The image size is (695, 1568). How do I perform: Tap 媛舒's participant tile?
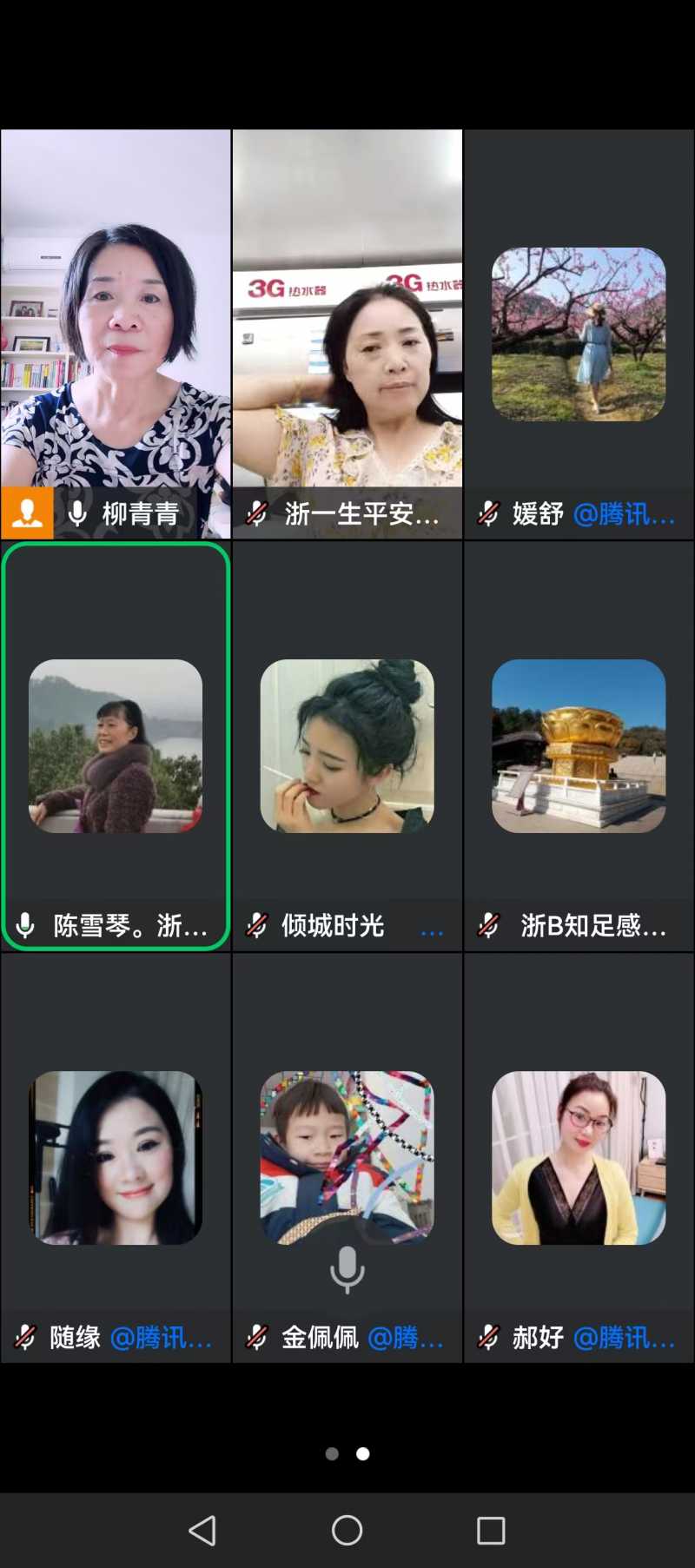(x=579, y=334)
